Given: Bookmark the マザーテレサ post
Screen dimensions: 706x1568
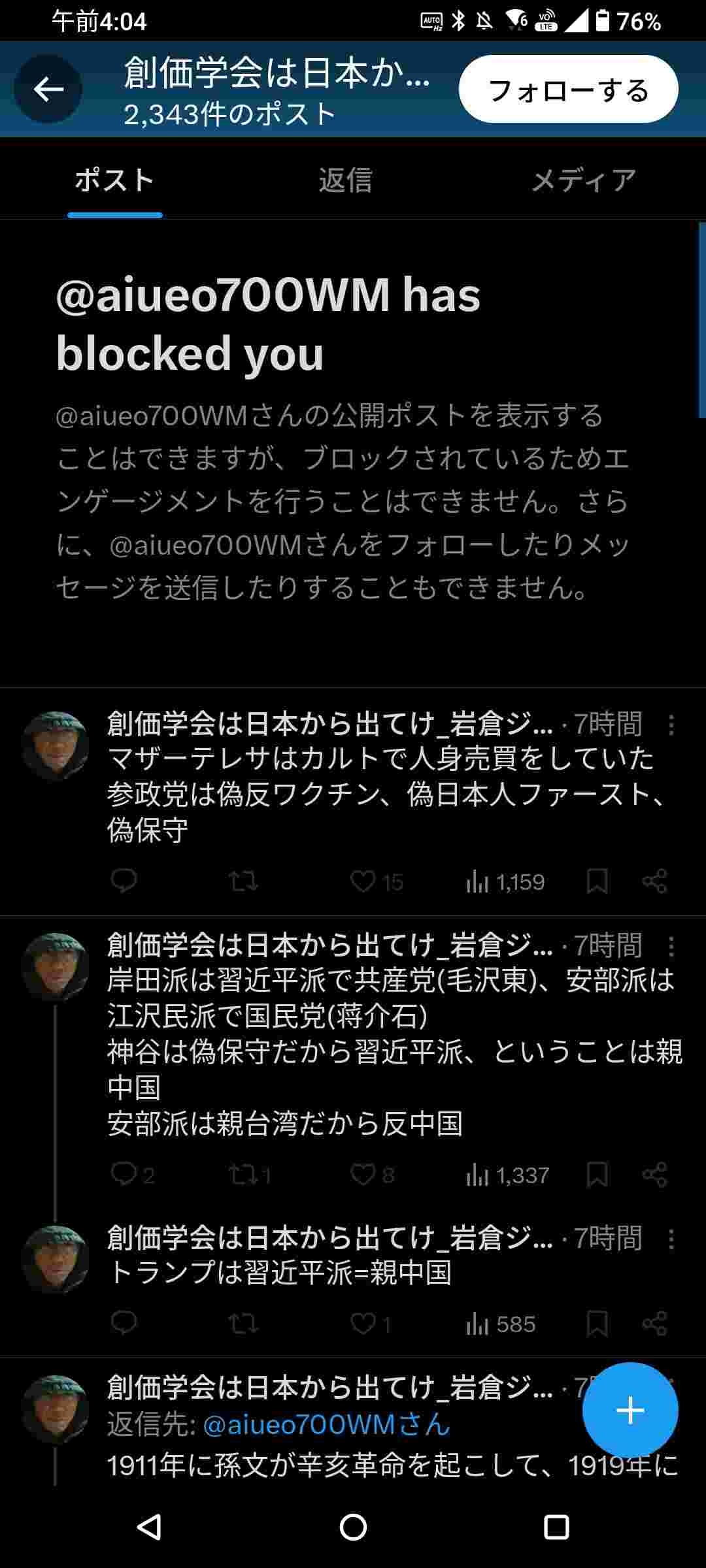Looking at the screenshot, I should coord(597,881).
